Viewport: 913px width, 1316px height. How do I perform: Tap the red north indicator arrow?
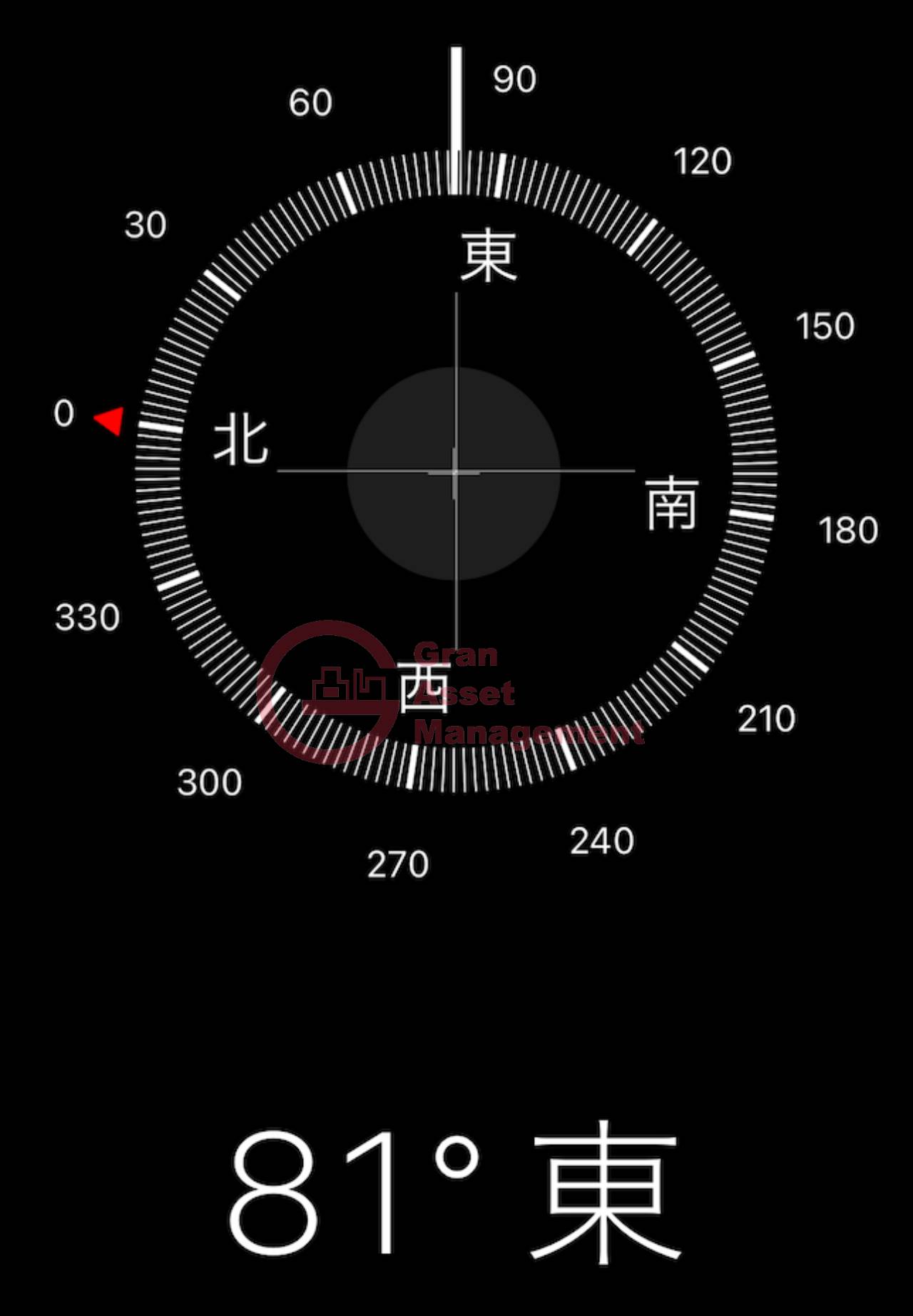coord(108,420)
